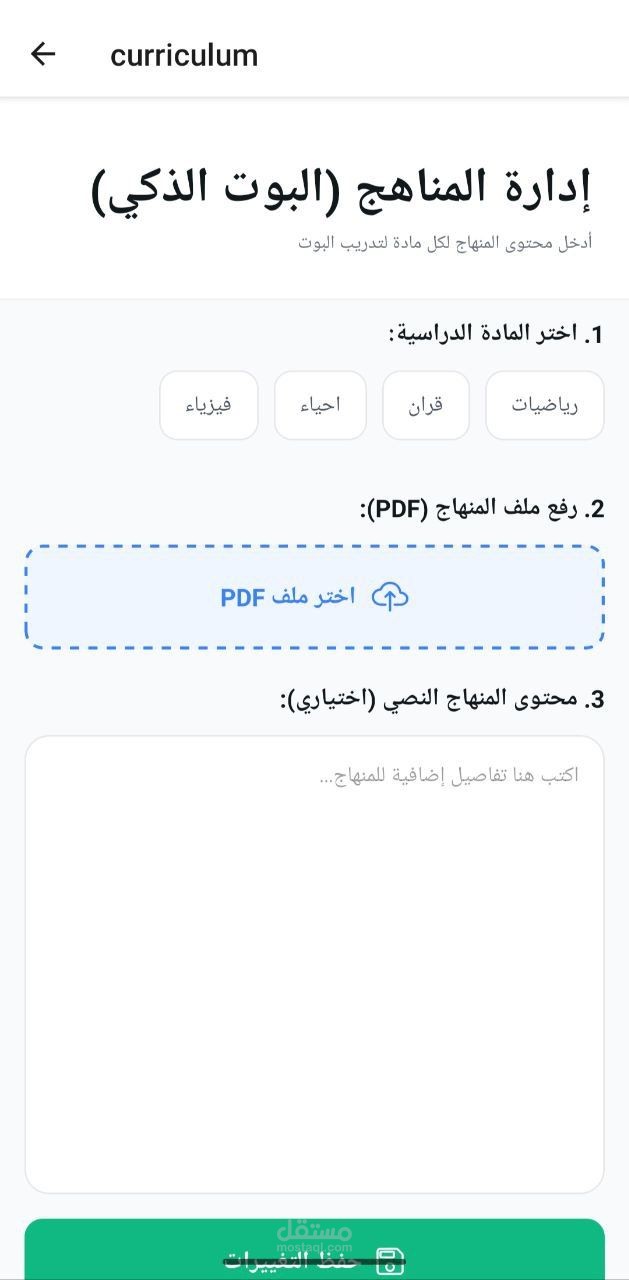Tap the green حفظ التغييرات button
629x1280 pixels.
(x=315, y=1250)
